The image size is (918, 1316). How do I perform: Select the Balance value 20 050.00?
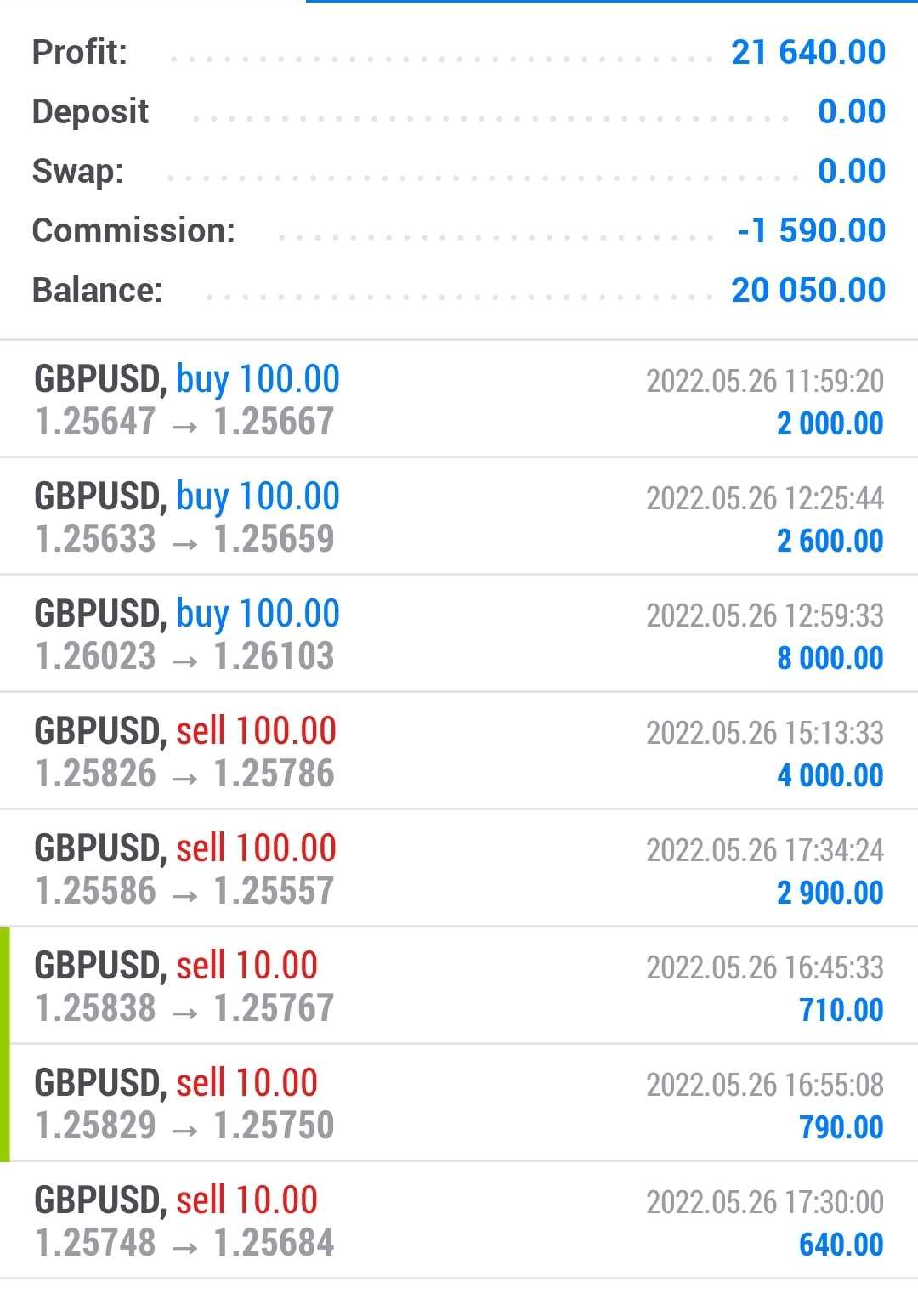coord(806,290)
